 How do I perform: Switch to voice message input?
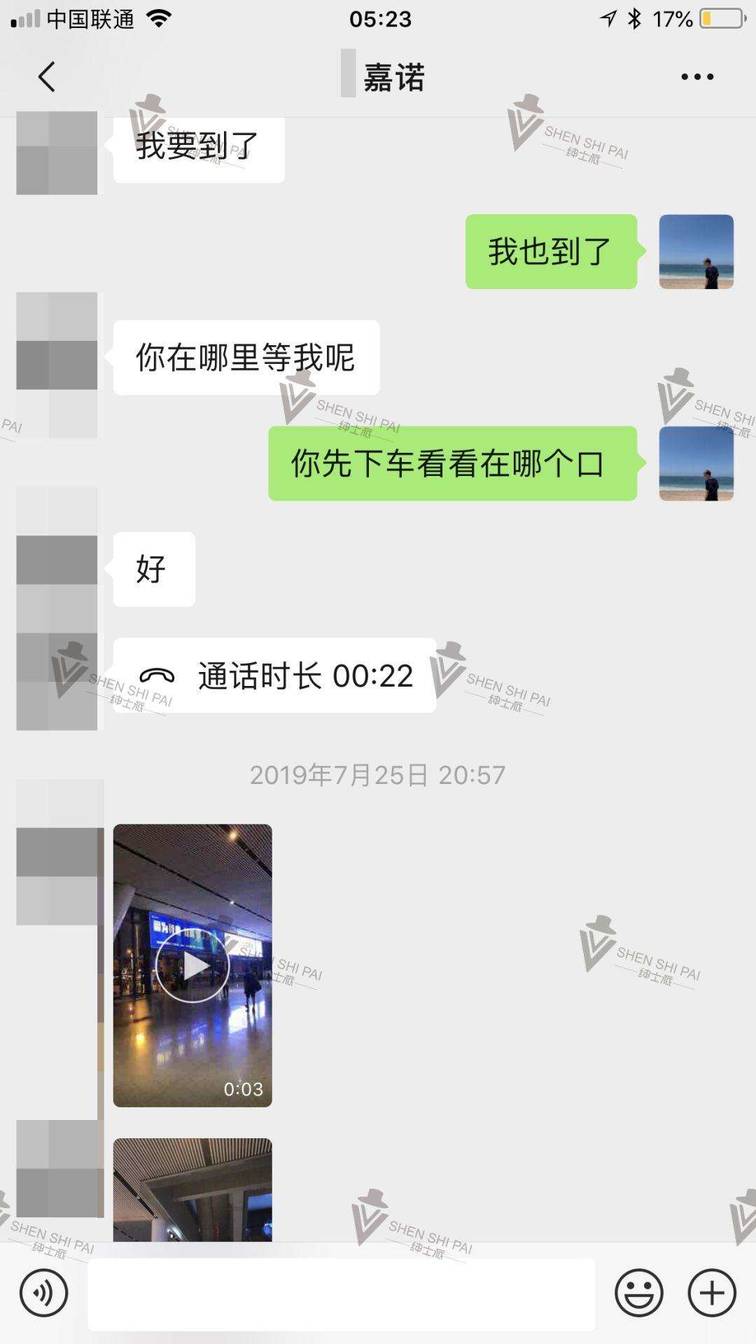pyautogui.click(x=44, y=1293)
